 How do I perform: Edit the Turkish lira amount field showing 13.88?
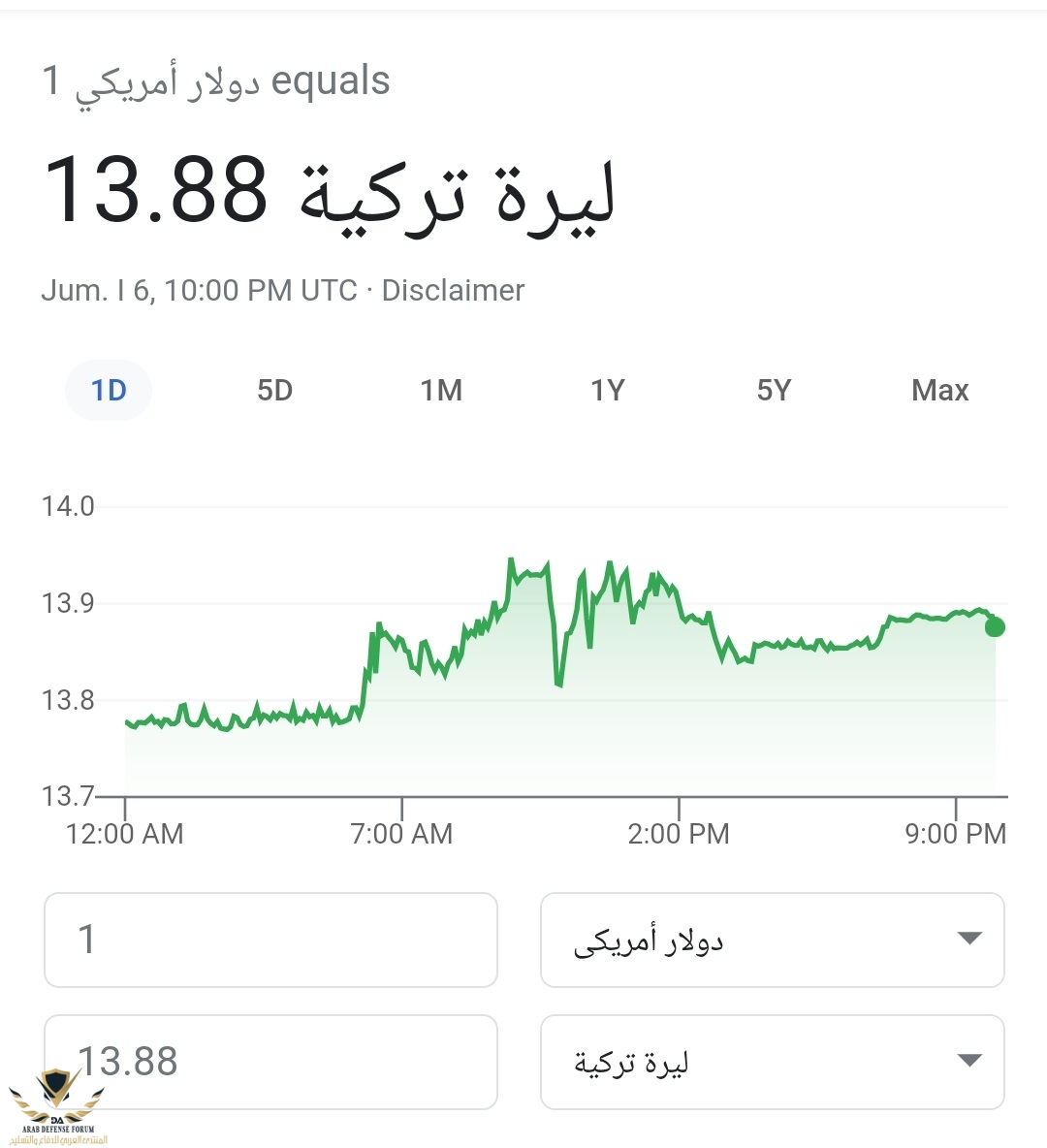point(270,1062)
